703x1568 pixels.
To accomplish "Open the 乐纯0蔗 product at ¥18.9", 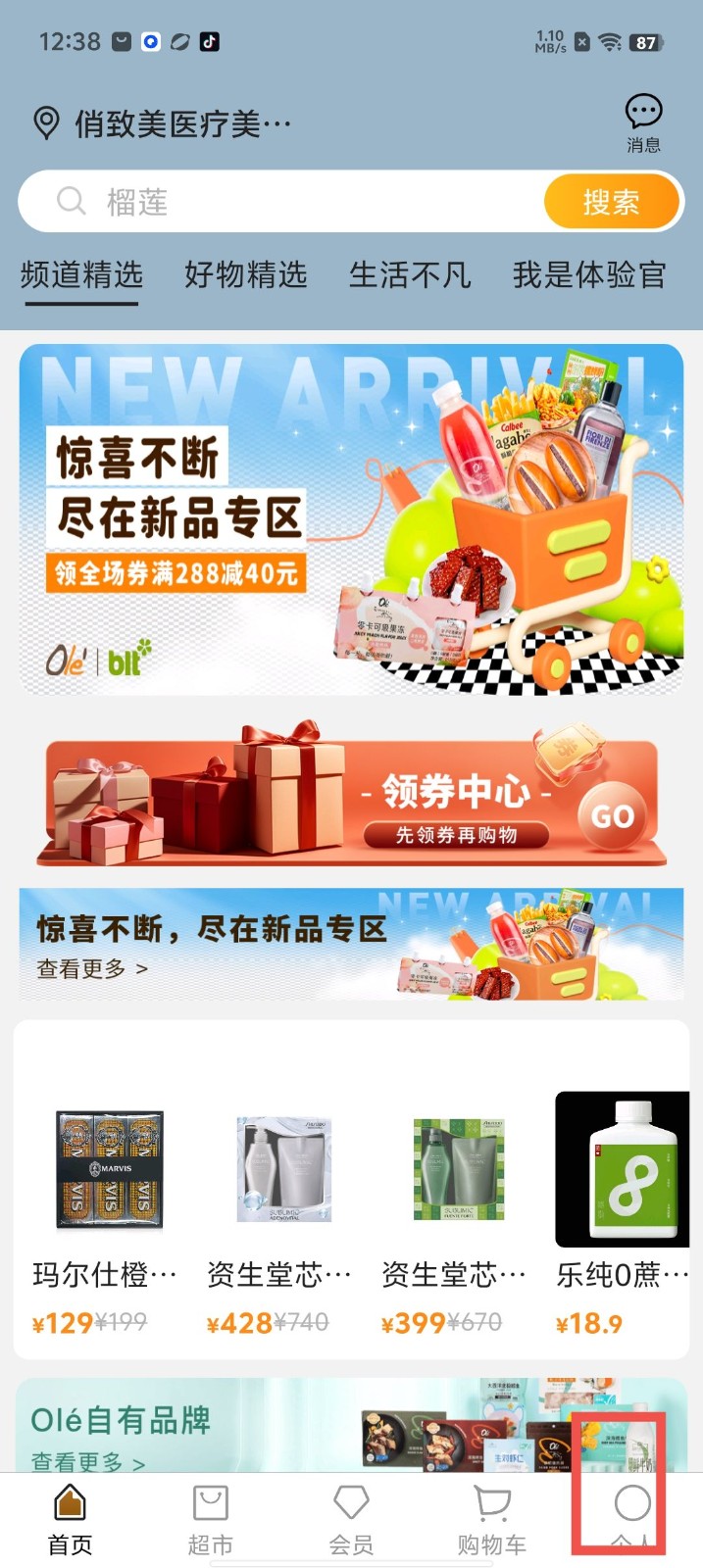I will [x=622, y=1215].
